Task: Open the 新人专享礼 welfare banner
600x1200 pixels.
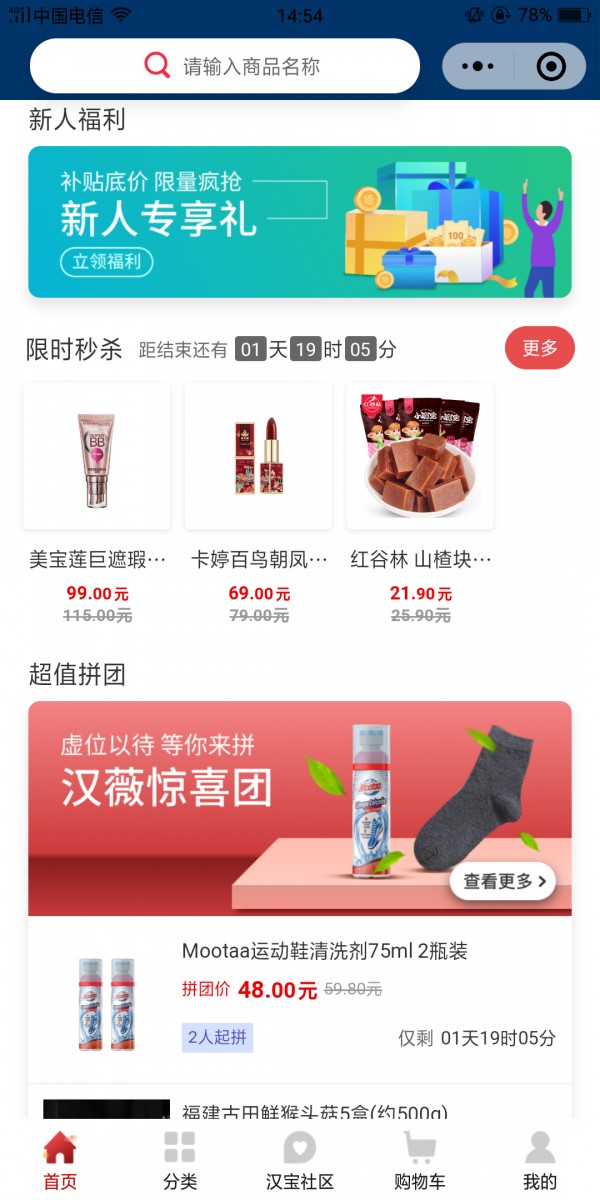Action: coord(300,222)
